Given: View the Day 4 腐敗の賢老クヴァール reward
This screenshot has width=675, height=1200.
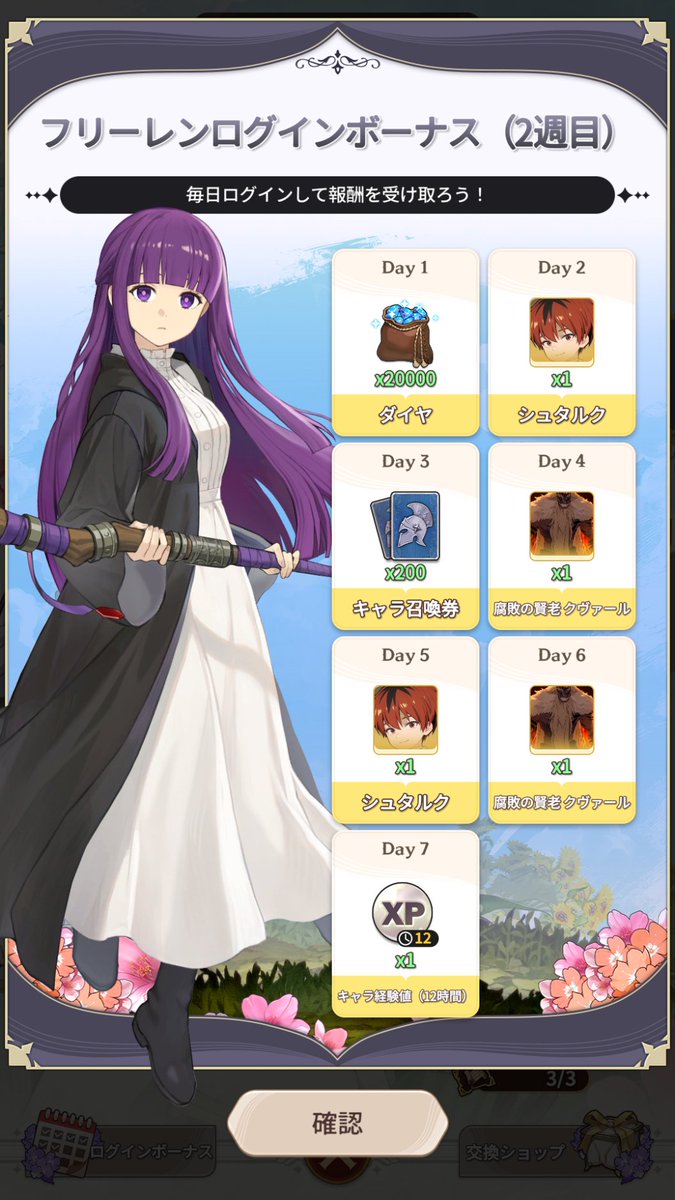Looking at the screenshot, I should click(561, 536).
